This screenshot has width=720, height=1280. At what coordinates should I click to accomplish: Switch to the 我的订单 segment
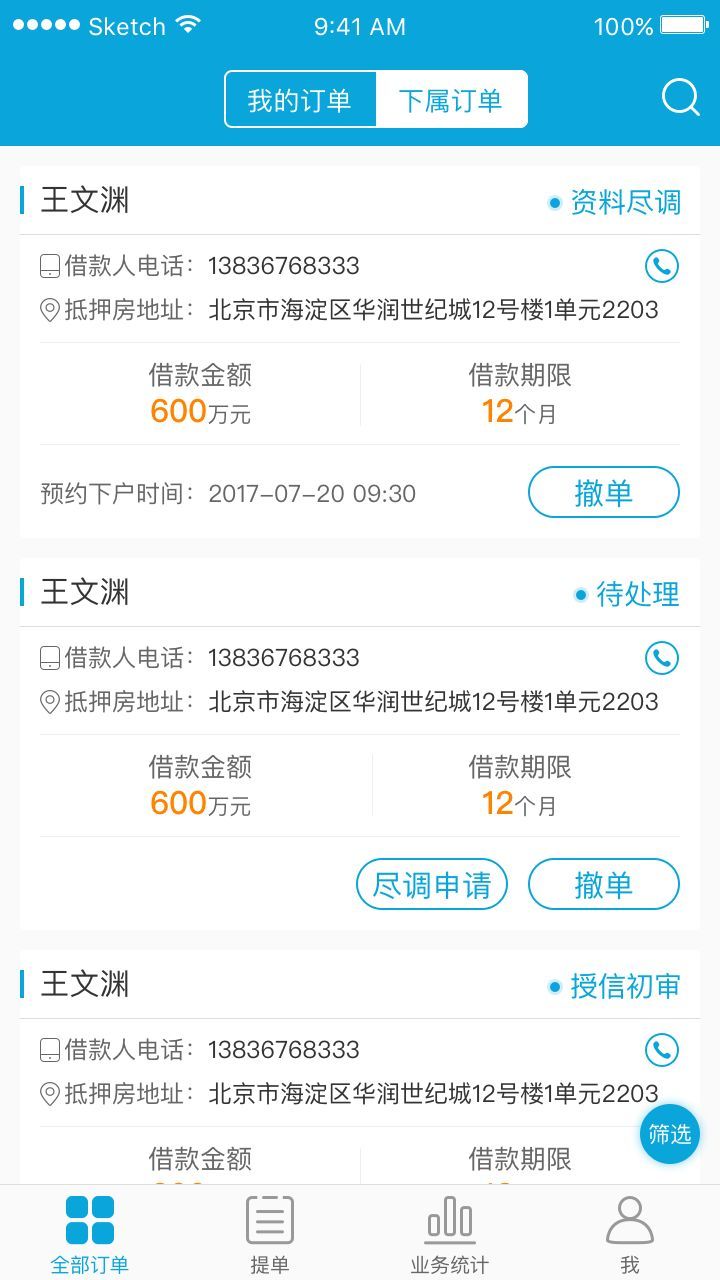coord(300,100)
